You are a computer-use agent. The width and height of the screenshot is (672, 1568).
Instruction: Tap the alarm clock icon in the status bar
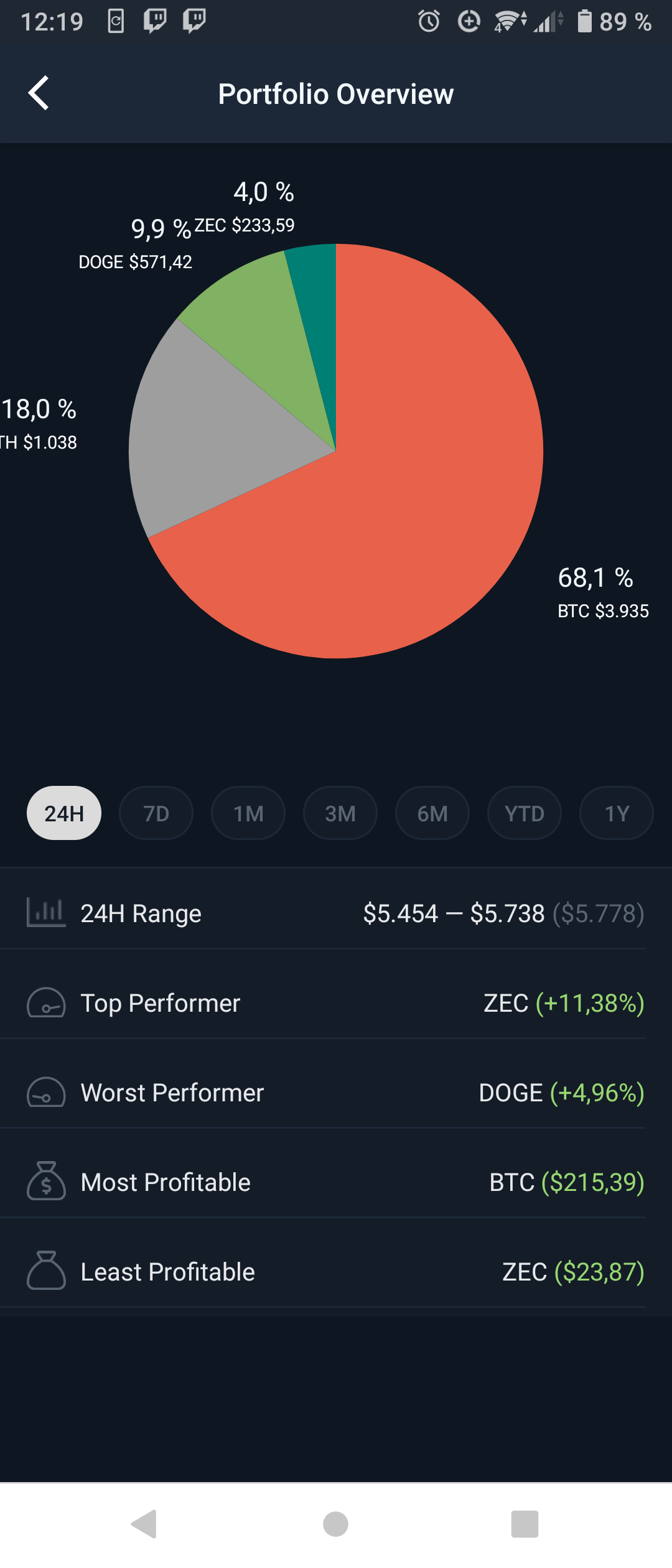pyautogui.click(x=429, y=21)
